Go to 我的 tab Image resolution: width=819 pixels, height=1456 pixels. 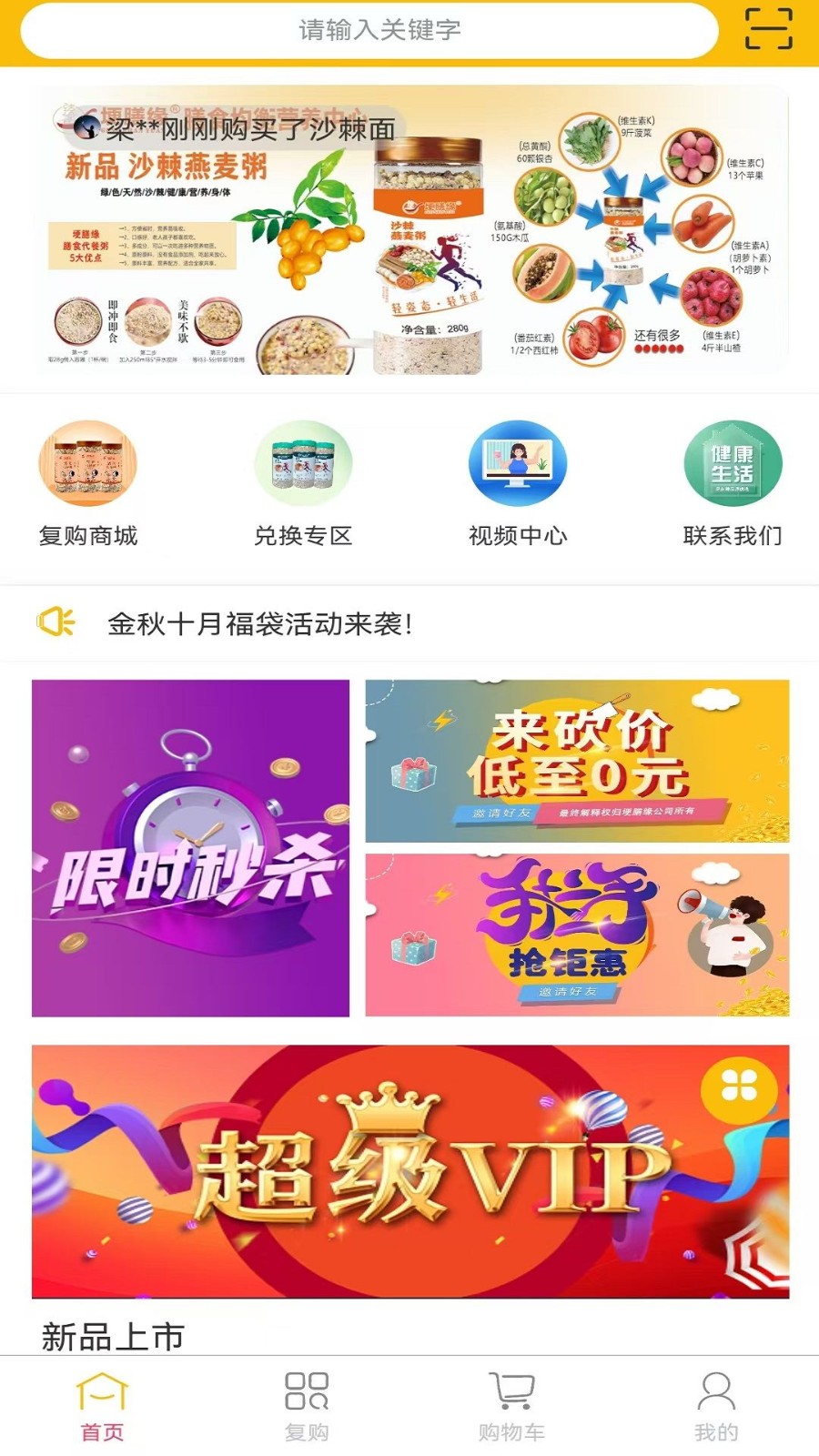(x=716, y=1407)
